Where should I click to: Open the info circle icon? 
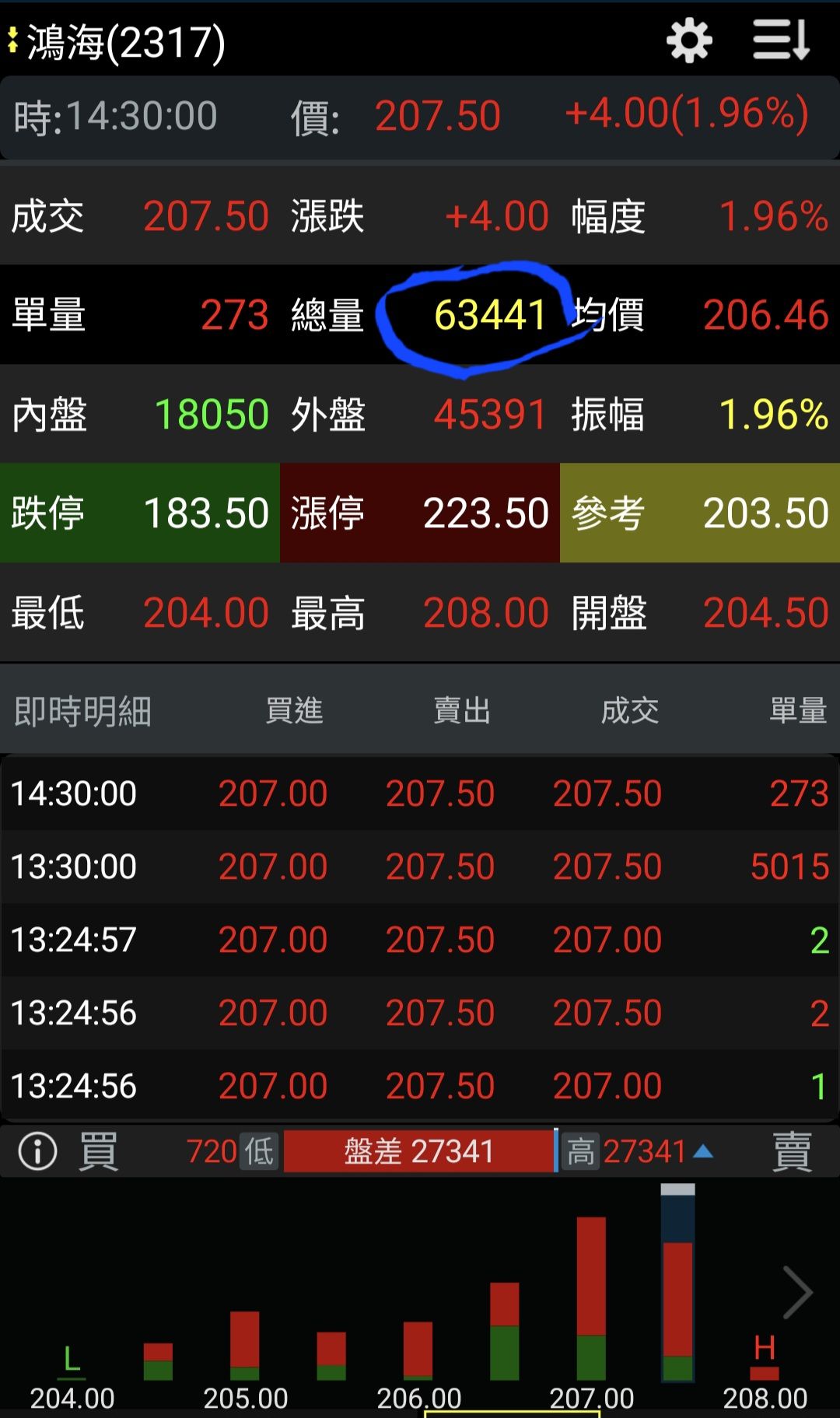pos(37,1151)
